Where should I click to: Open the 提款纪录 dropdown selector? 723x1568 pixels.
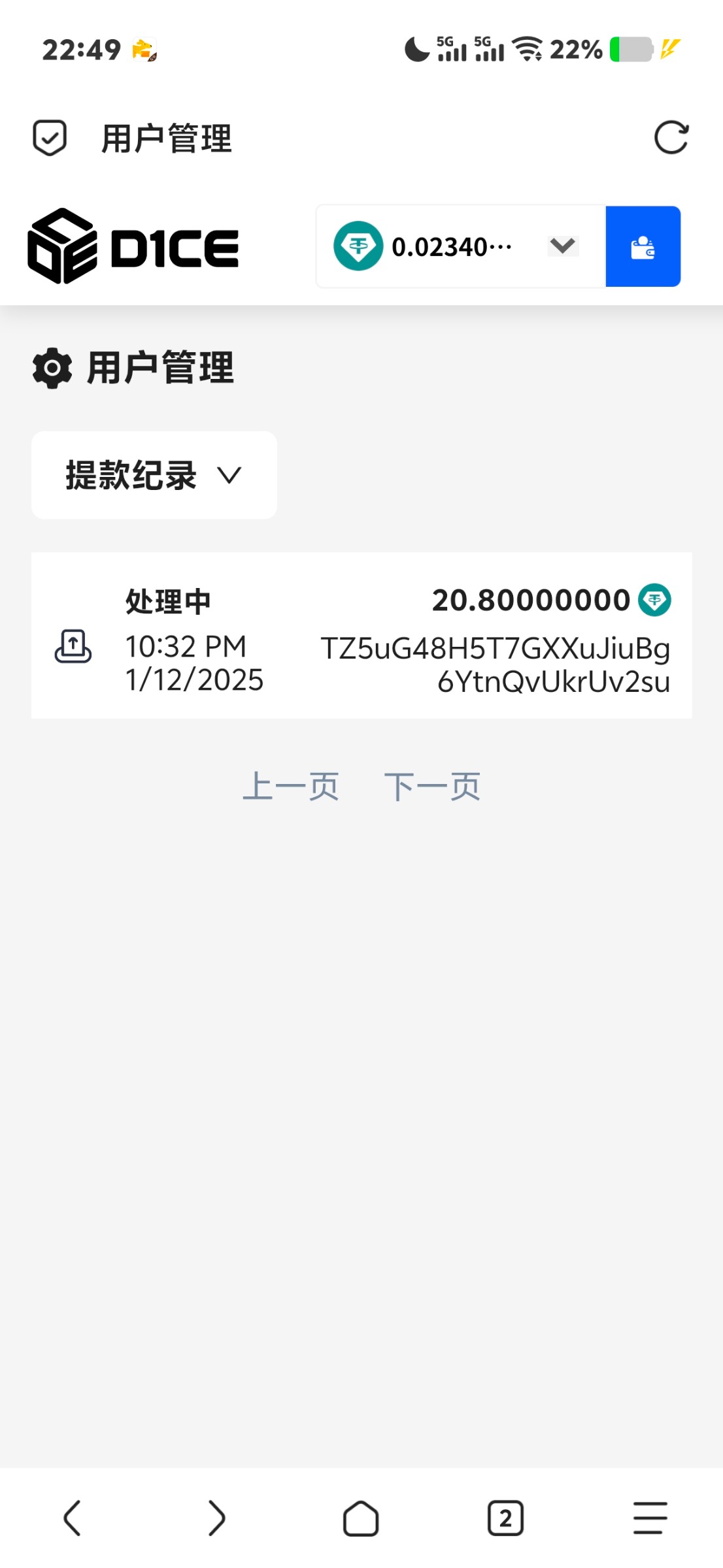(x=153, y=475)
